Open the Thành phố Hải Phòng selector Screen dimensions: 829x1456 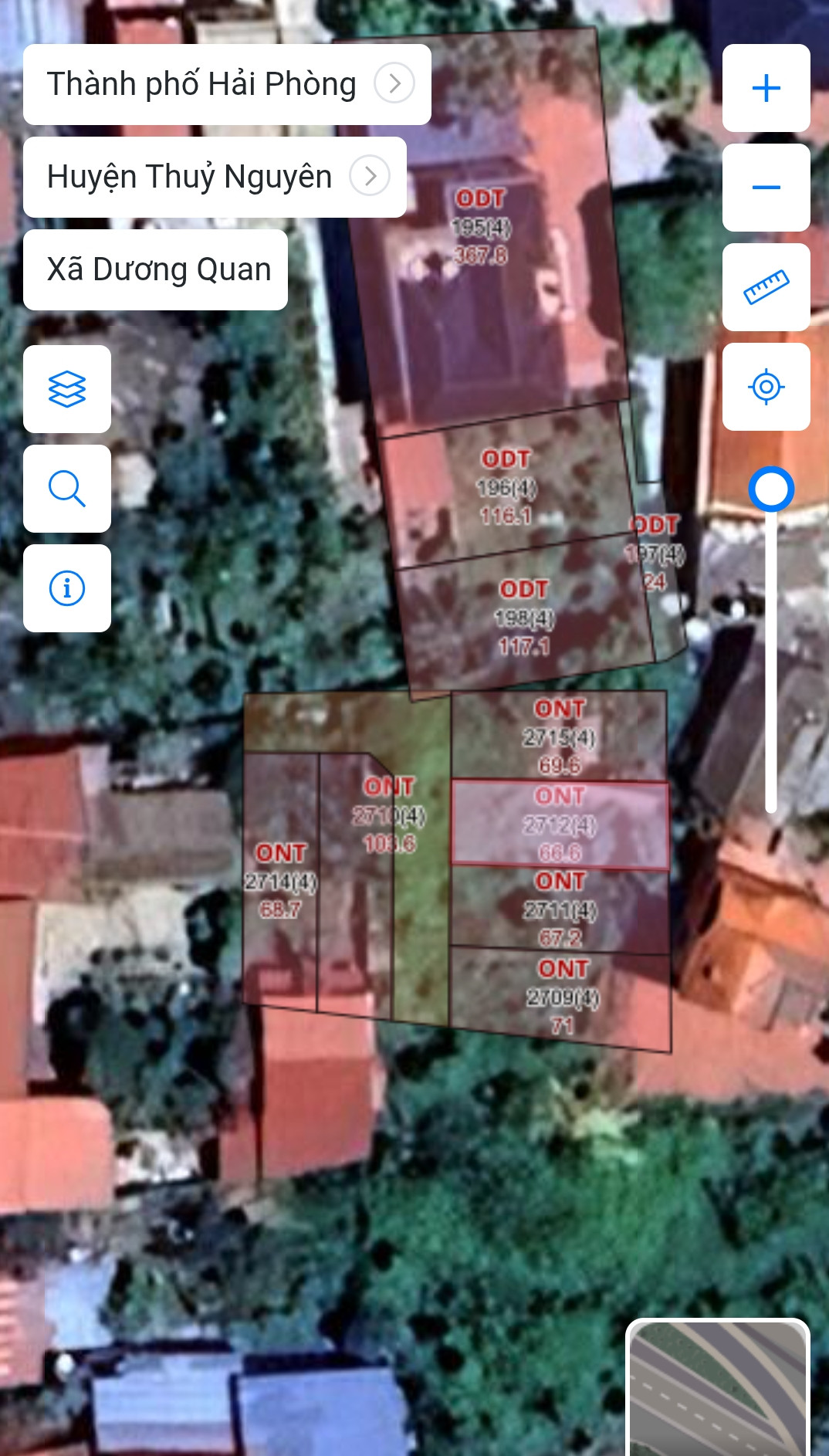coord(227,84)
